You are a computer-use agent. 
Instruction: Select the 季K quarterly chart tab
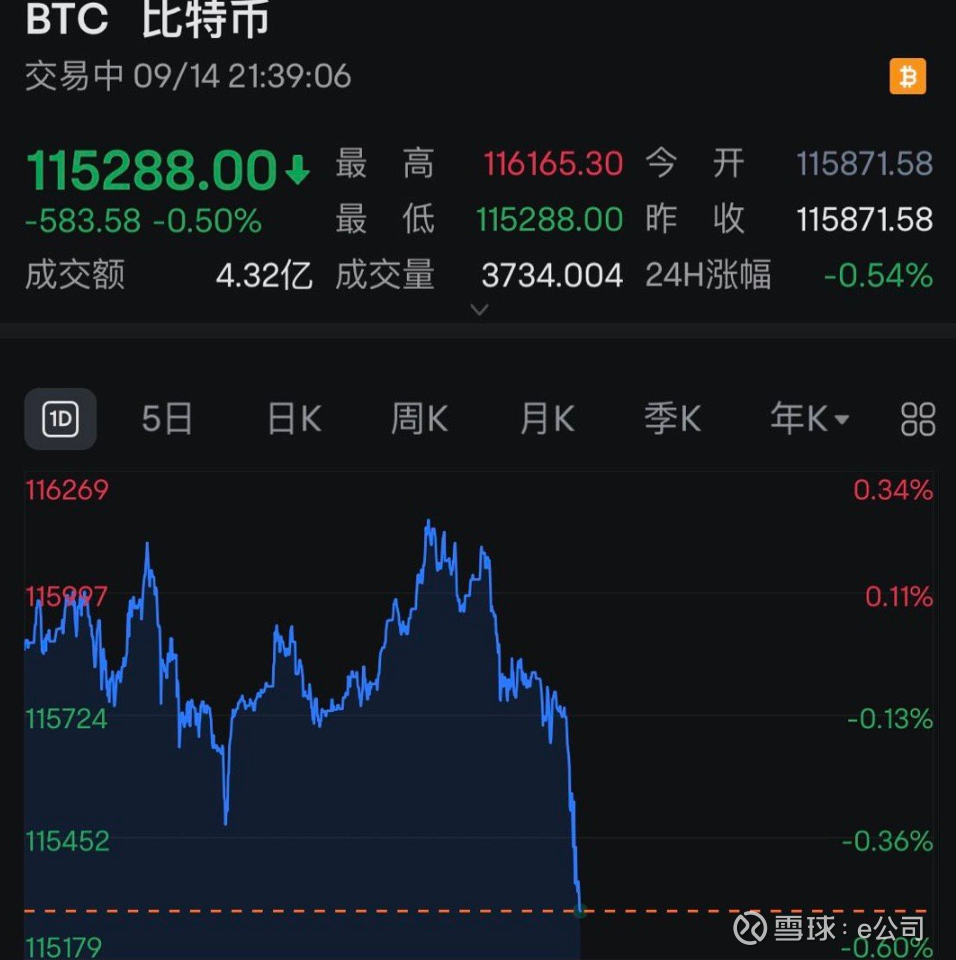pos(671,420)
